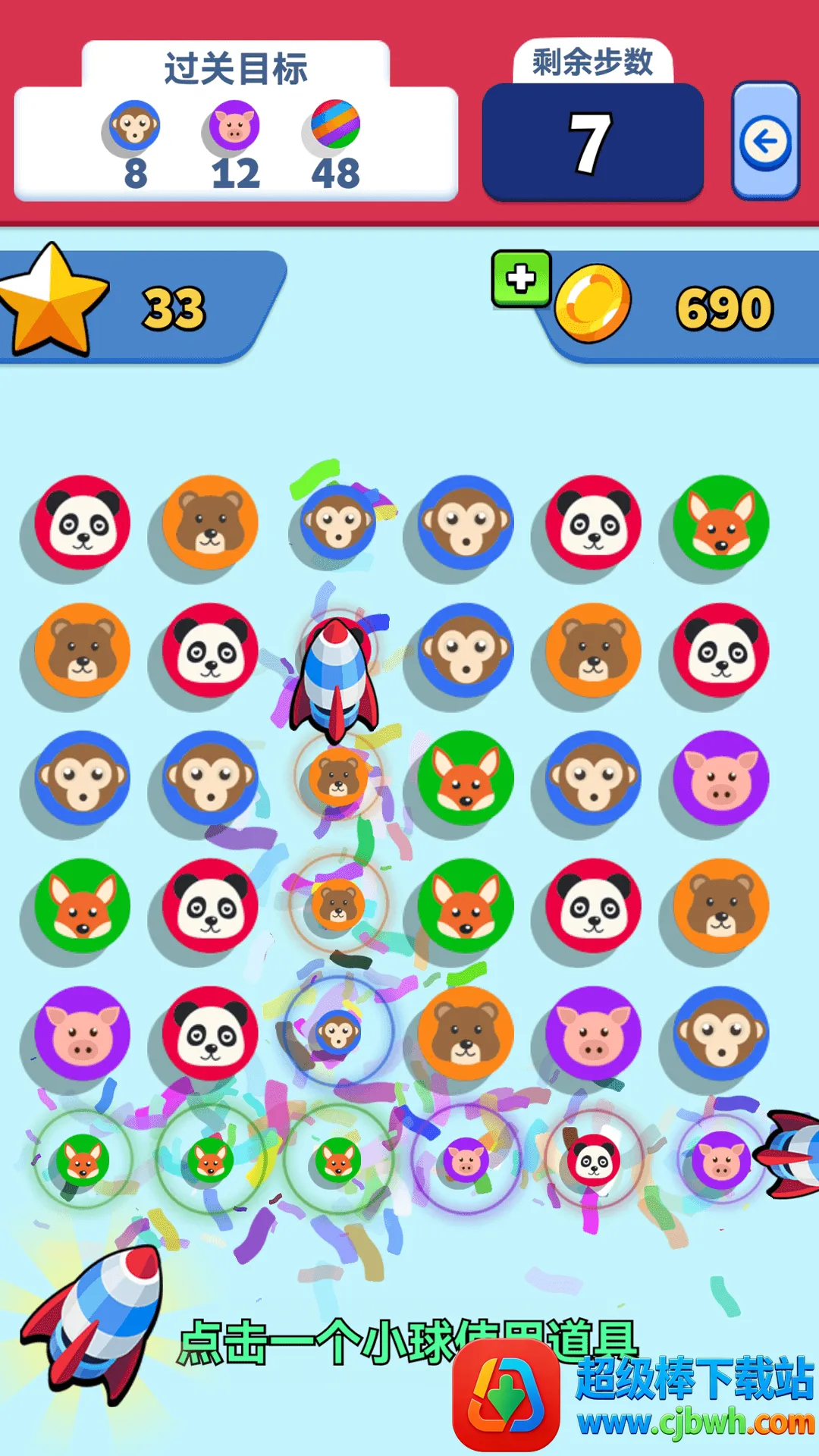Image resolution: width=819 pixels, height=1456 pixels.
Task: Select the fox ball on the left edge of the fourth row
Action: click(x=83, y=905)
